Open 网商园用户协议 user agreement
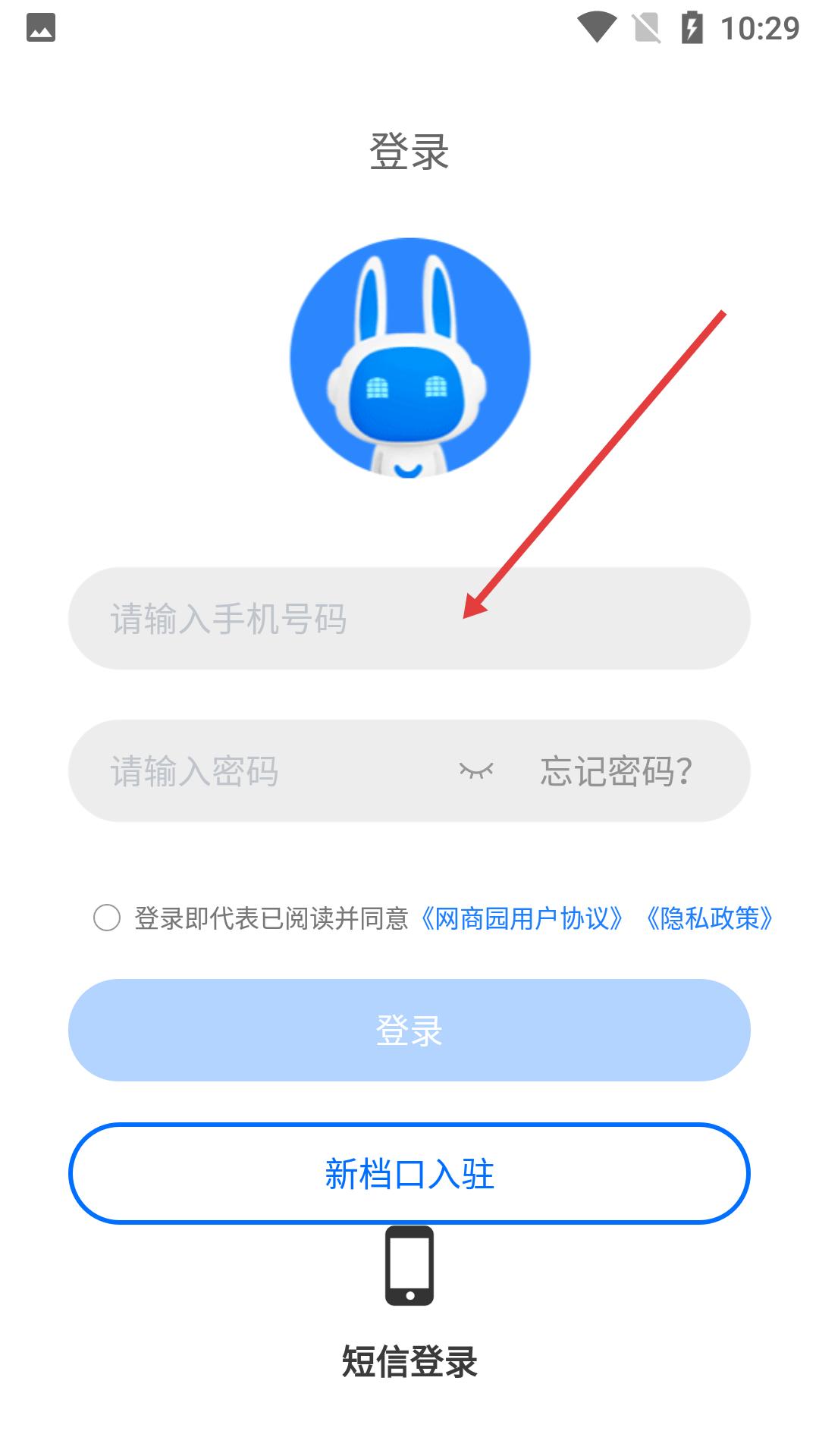This screenshot has width=819, height=1456. (x=522, y=918)
